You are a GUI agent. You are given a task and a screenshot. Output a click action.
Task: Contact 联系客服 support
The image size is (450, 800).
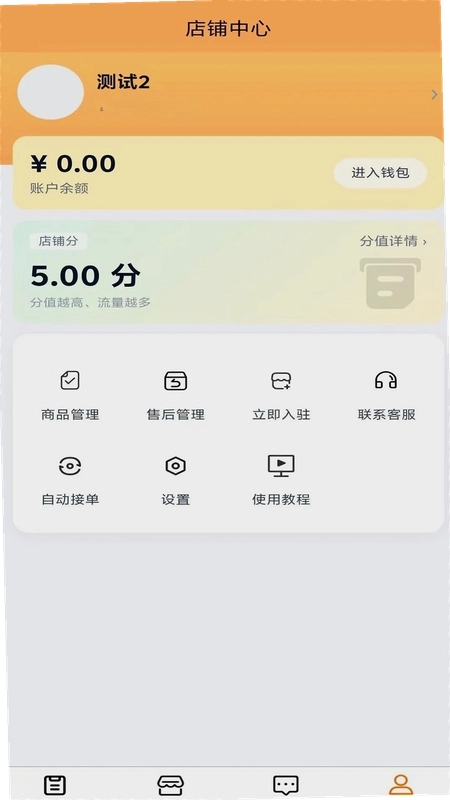tap(386, 395)
